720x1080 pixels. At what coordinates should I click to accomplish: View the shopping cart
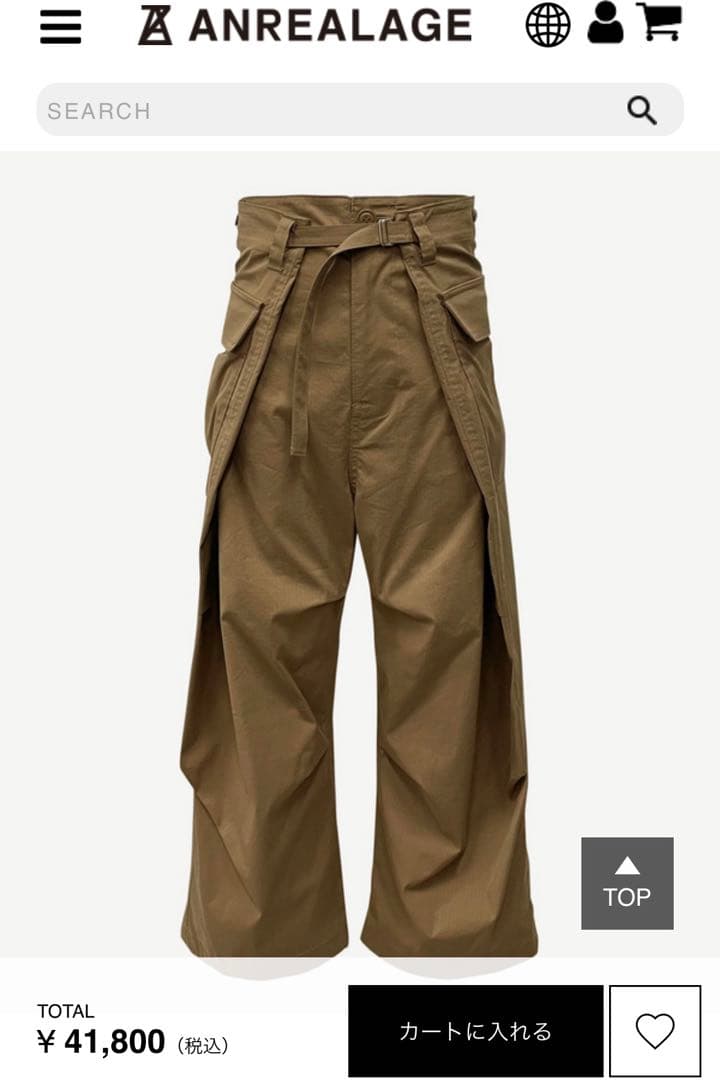(x=659, y=23)
